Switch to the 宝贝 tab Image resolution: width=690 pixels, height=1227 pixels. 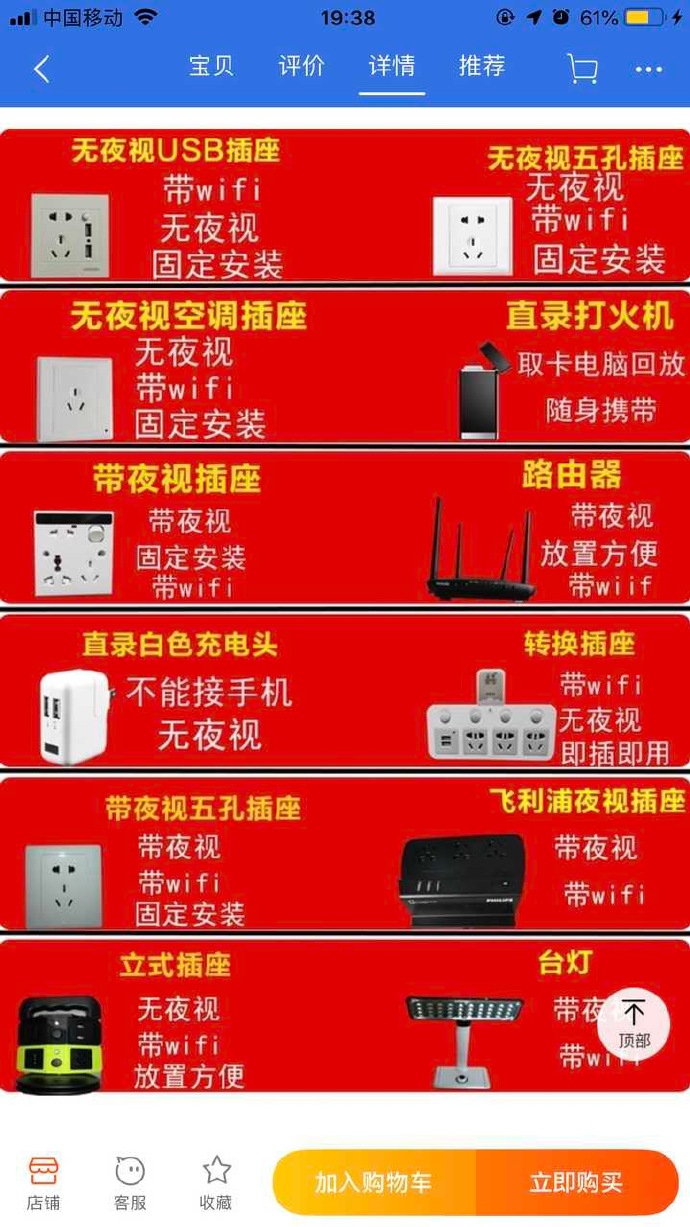click(211, 66)
